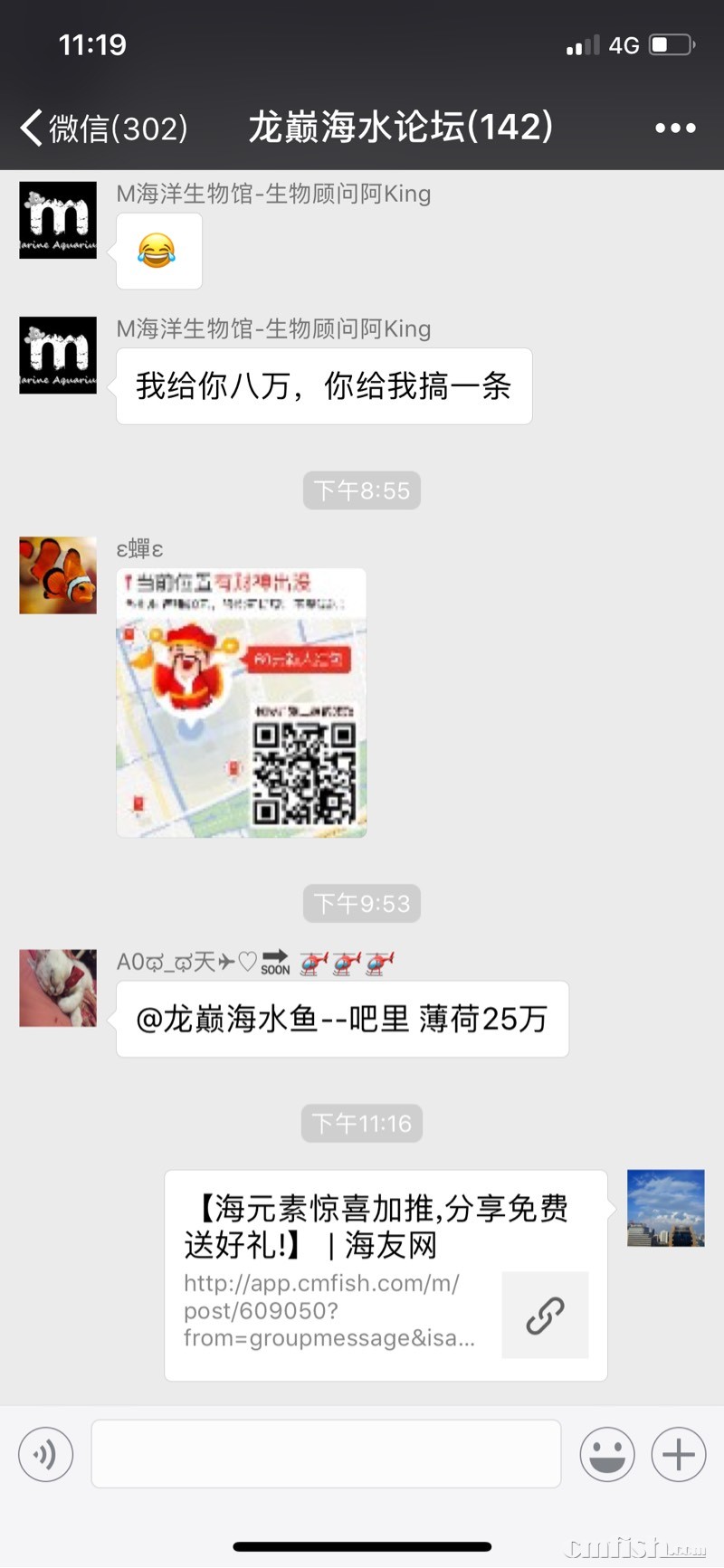Switch to voice message input

tap(45, 1454)
